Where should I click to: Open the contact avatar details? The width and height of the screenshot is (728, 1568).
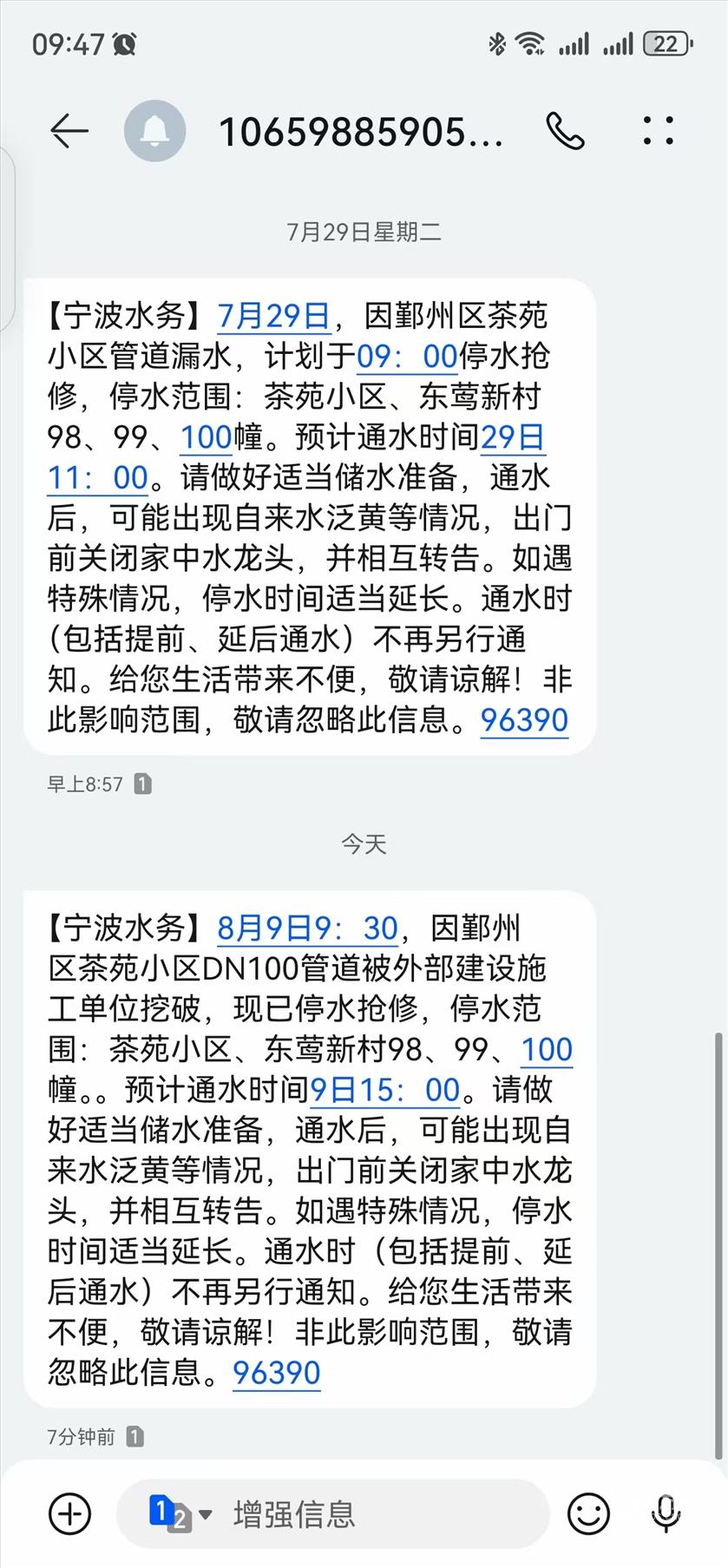(154, 131)
